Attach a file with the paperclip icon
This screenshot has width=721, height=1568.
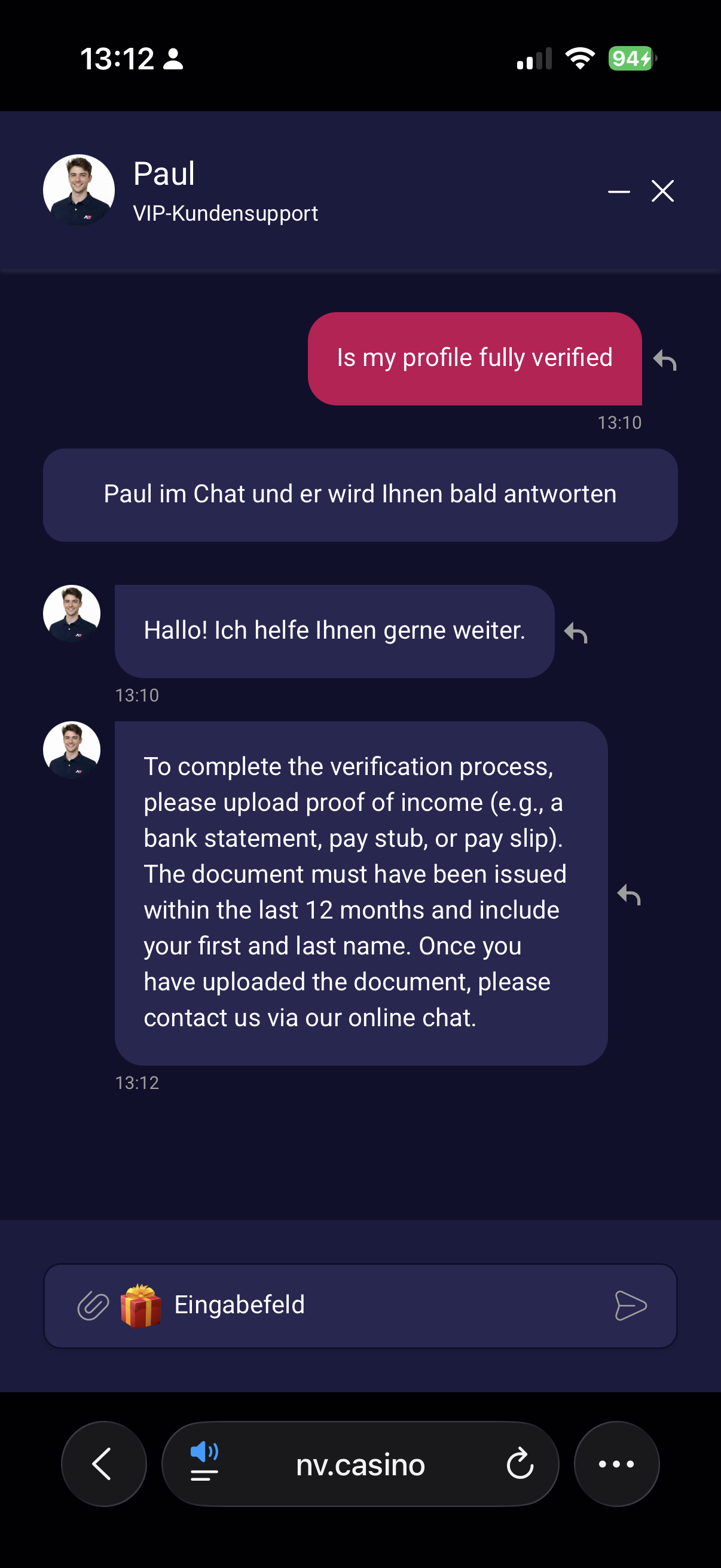point(93,1305)
